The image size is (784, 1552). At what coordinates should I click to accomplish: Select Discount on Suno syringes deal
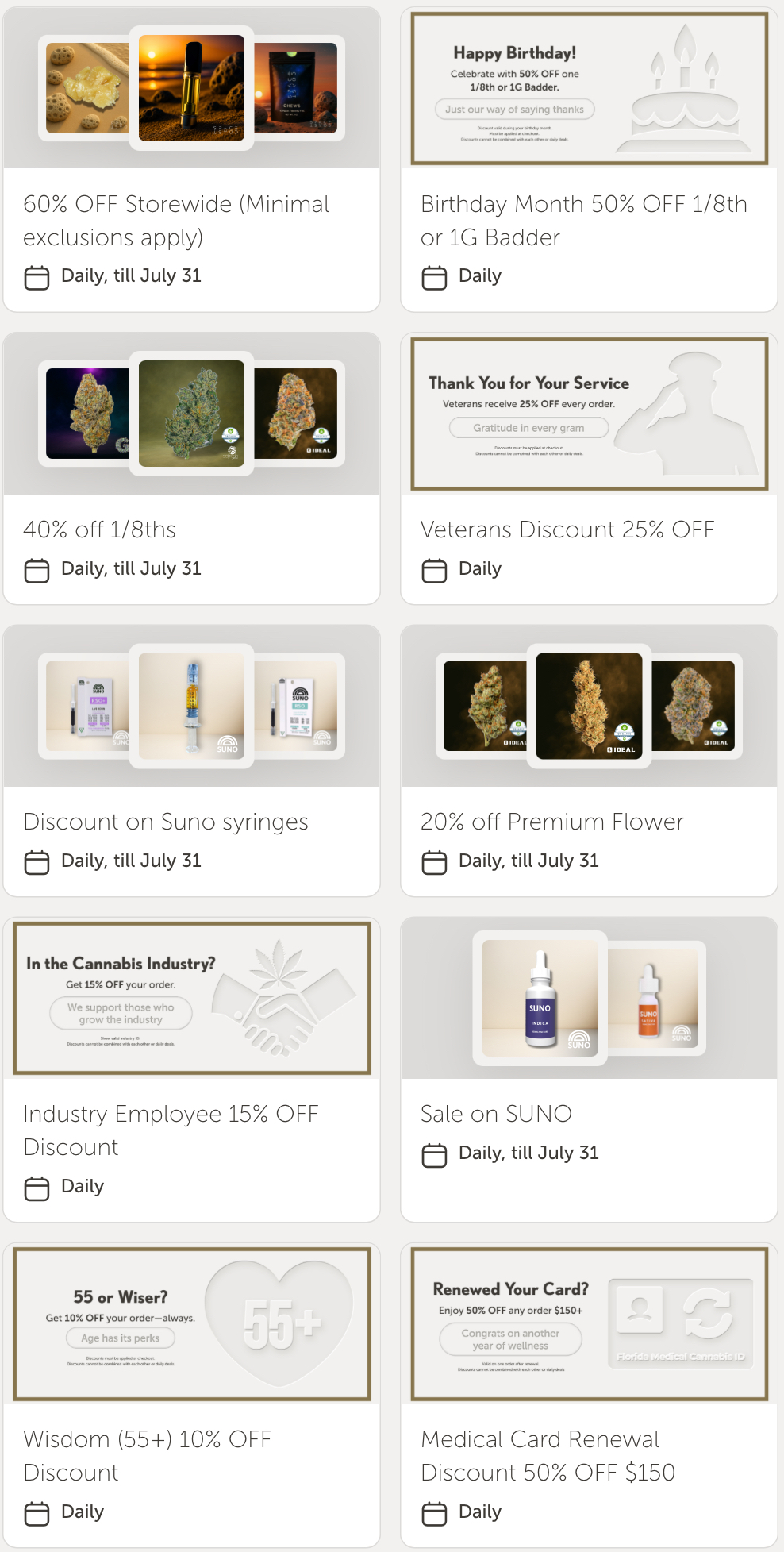tap(191, 822)
